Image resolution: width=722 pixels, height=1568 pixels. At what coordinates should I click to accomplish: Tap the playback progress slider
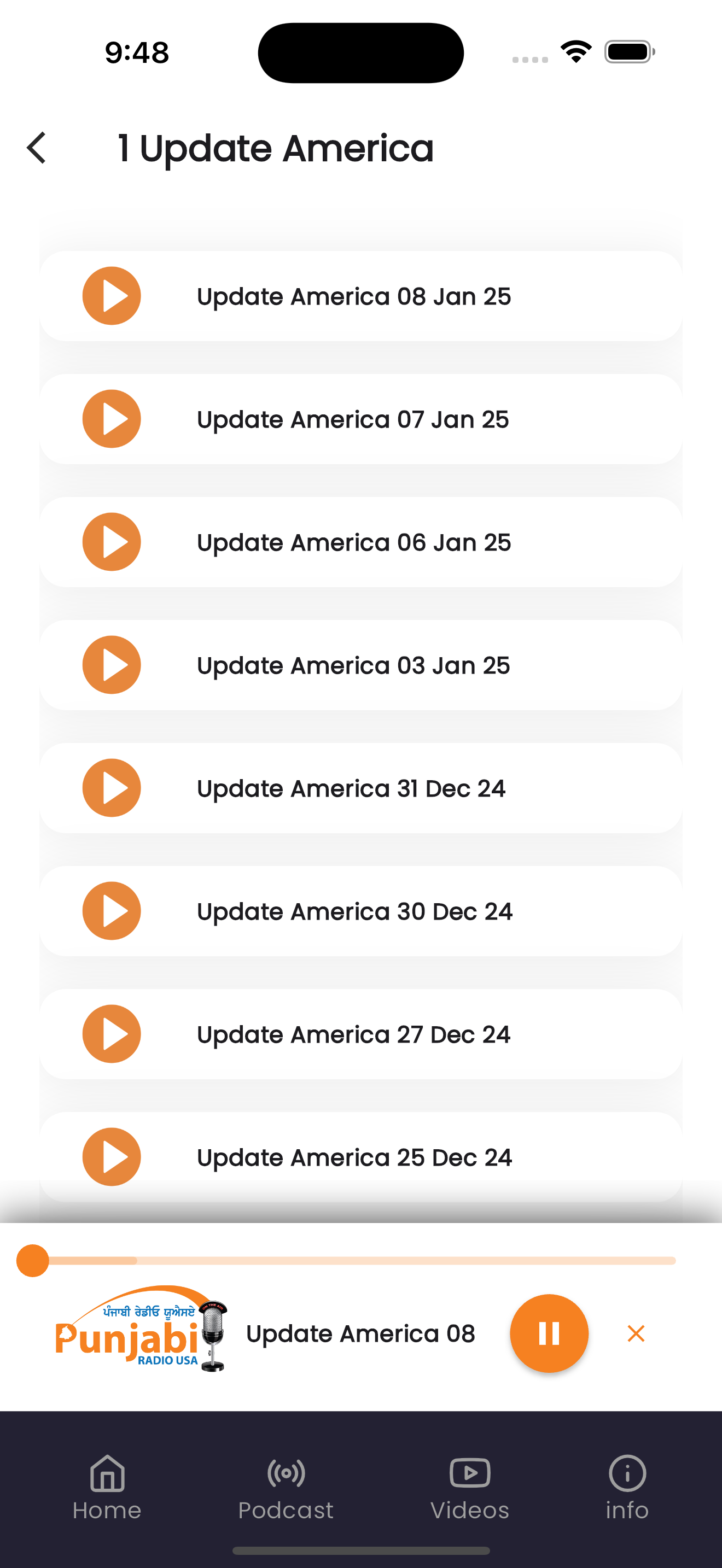coord(346,1261)
